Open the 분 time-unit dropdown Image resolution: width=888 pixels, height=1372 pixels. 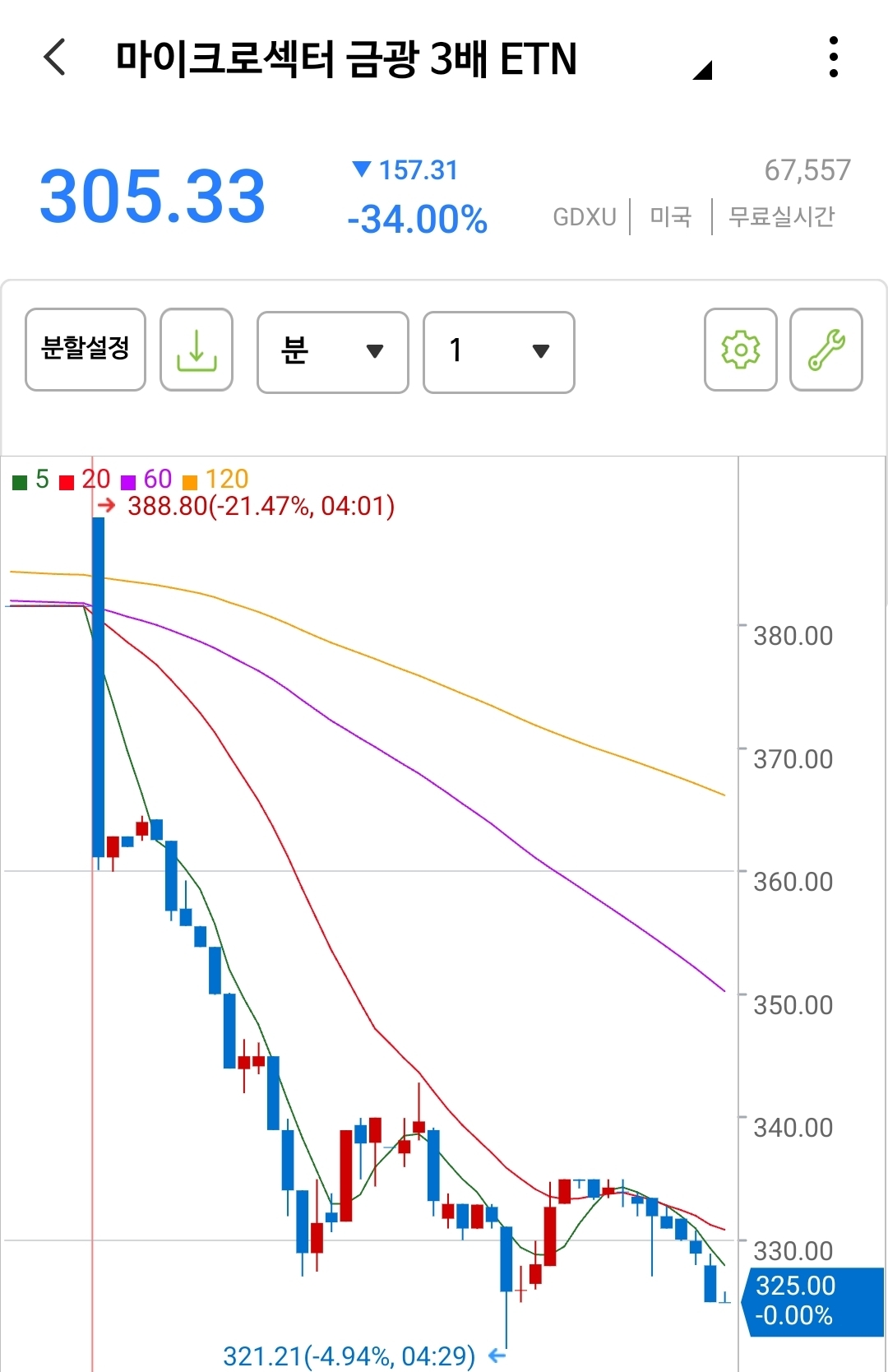[x=332, y=352]
